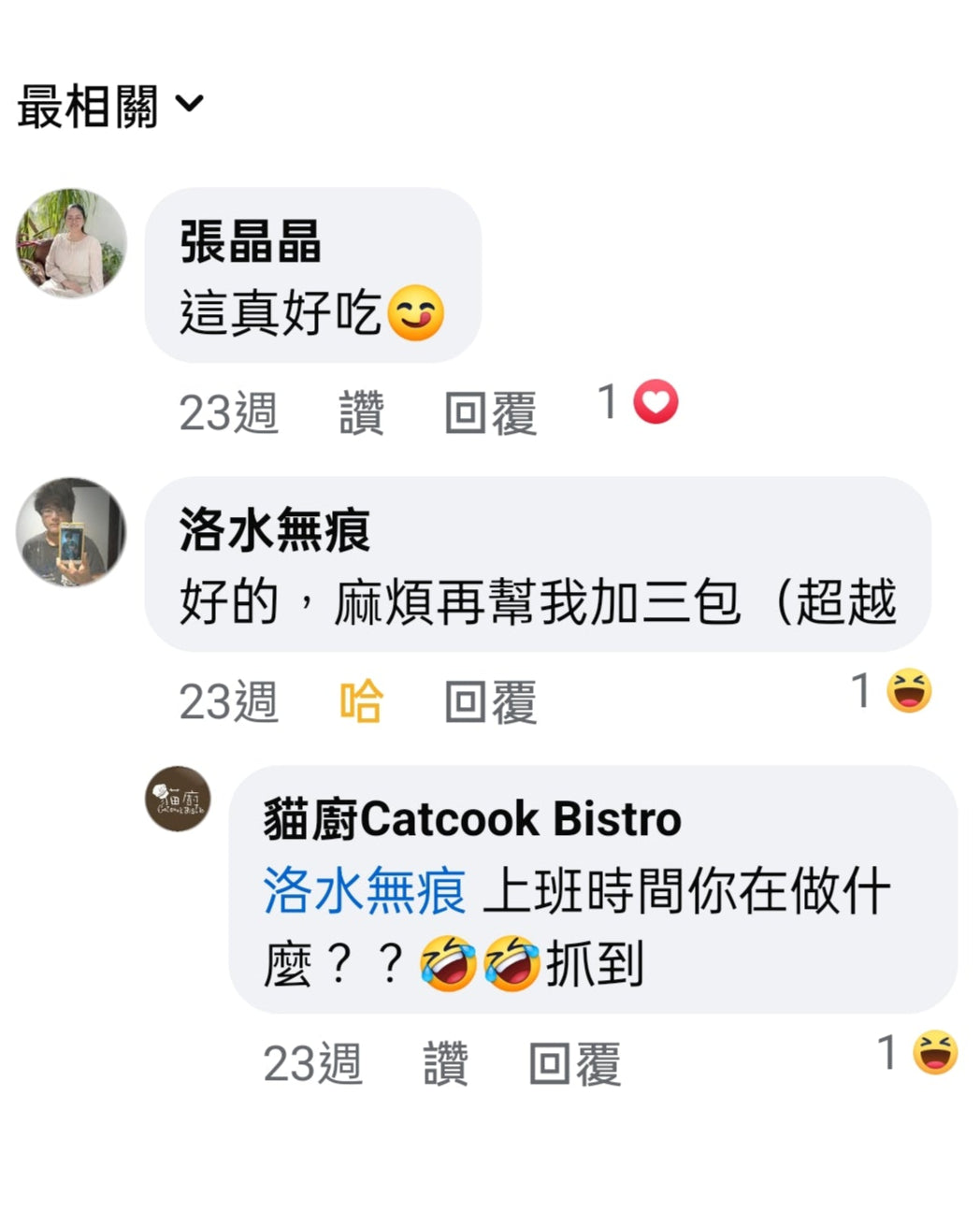This screenshot has width=980, height=1225.
Task: Reply to 貓廚Catcook Bistro via 回覆
Action: pos(574,1064)
